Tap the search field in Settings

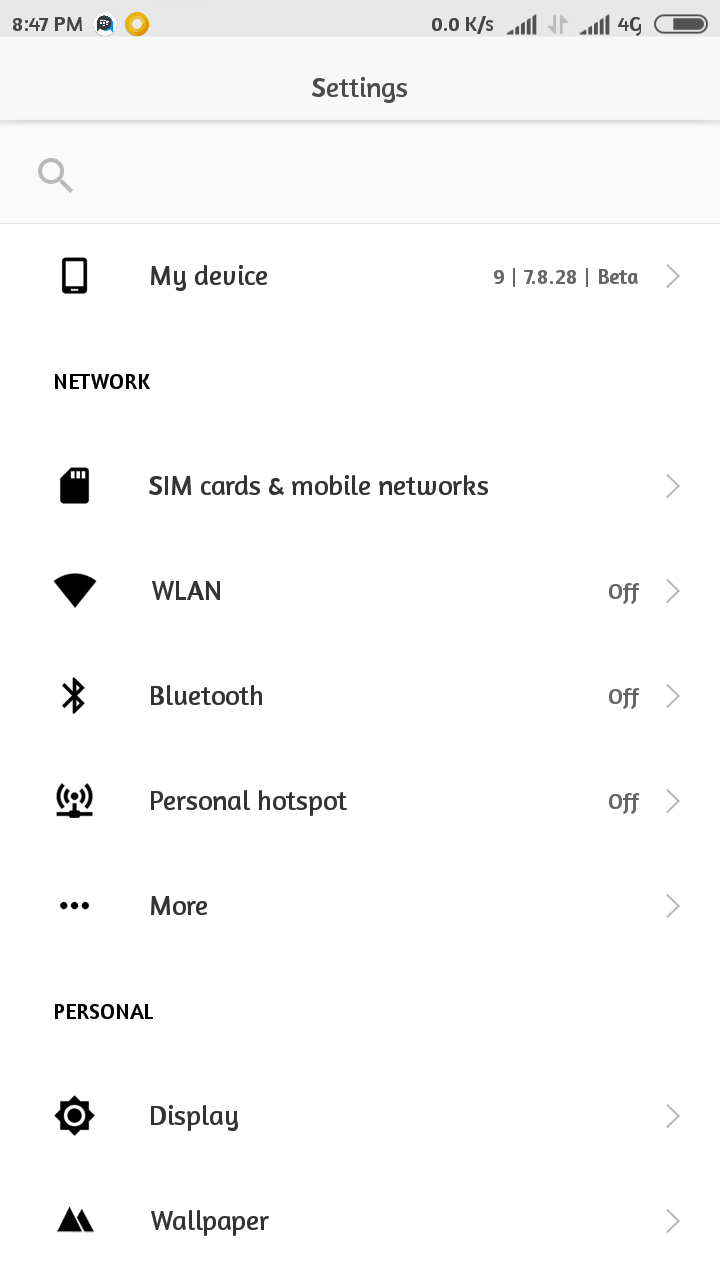pos(360,175)
